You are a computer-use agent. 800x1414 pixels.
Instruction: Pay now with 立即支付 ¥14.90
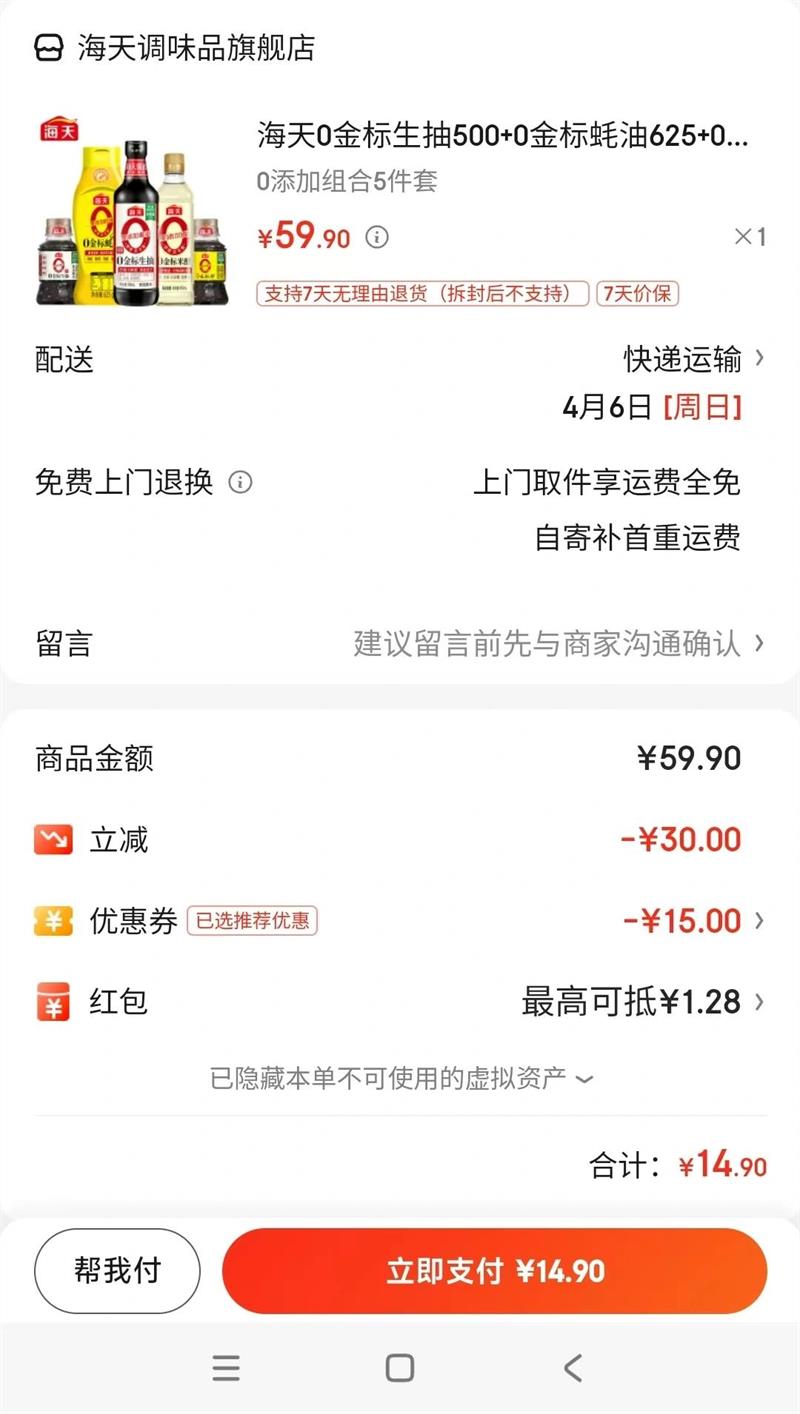click(495, 1271)
